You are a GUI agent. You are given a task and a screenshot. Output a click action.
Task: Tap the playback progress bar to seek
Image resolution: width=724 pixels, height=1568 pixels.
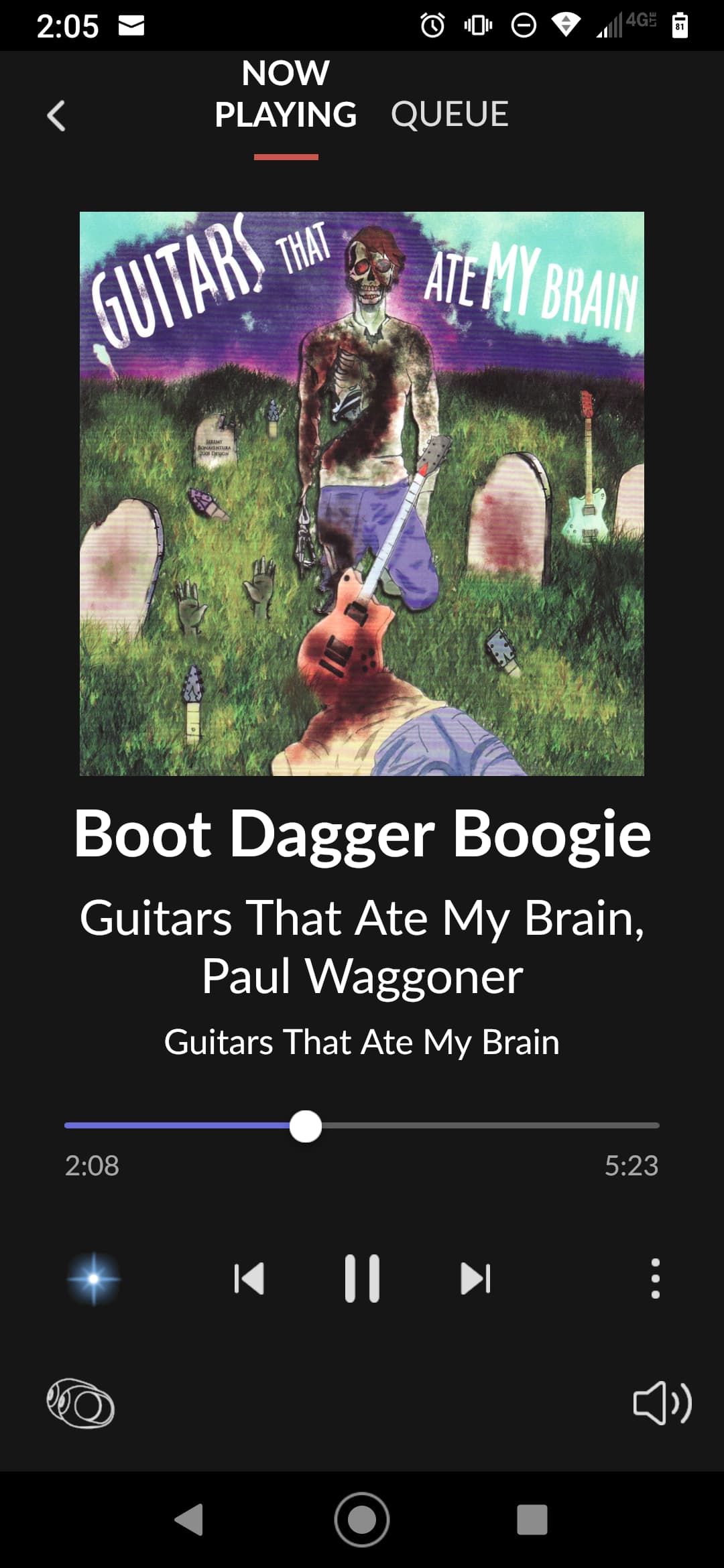coord(362,1126)
